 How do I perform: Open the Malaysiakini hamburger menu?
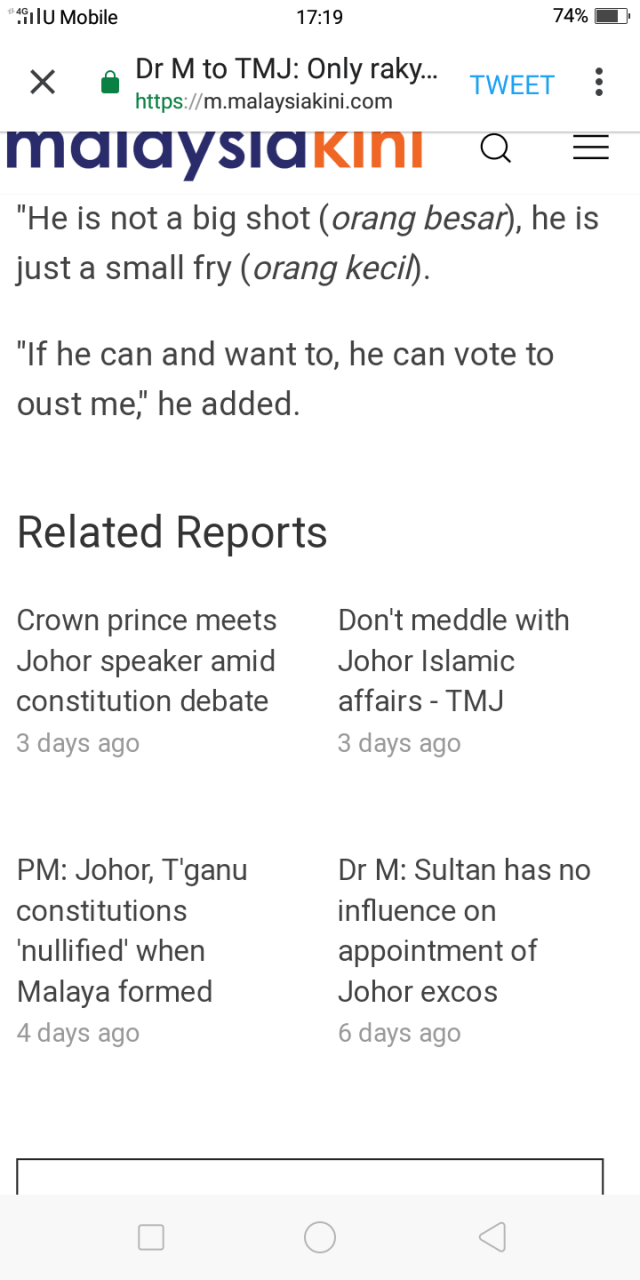[590, 149]
